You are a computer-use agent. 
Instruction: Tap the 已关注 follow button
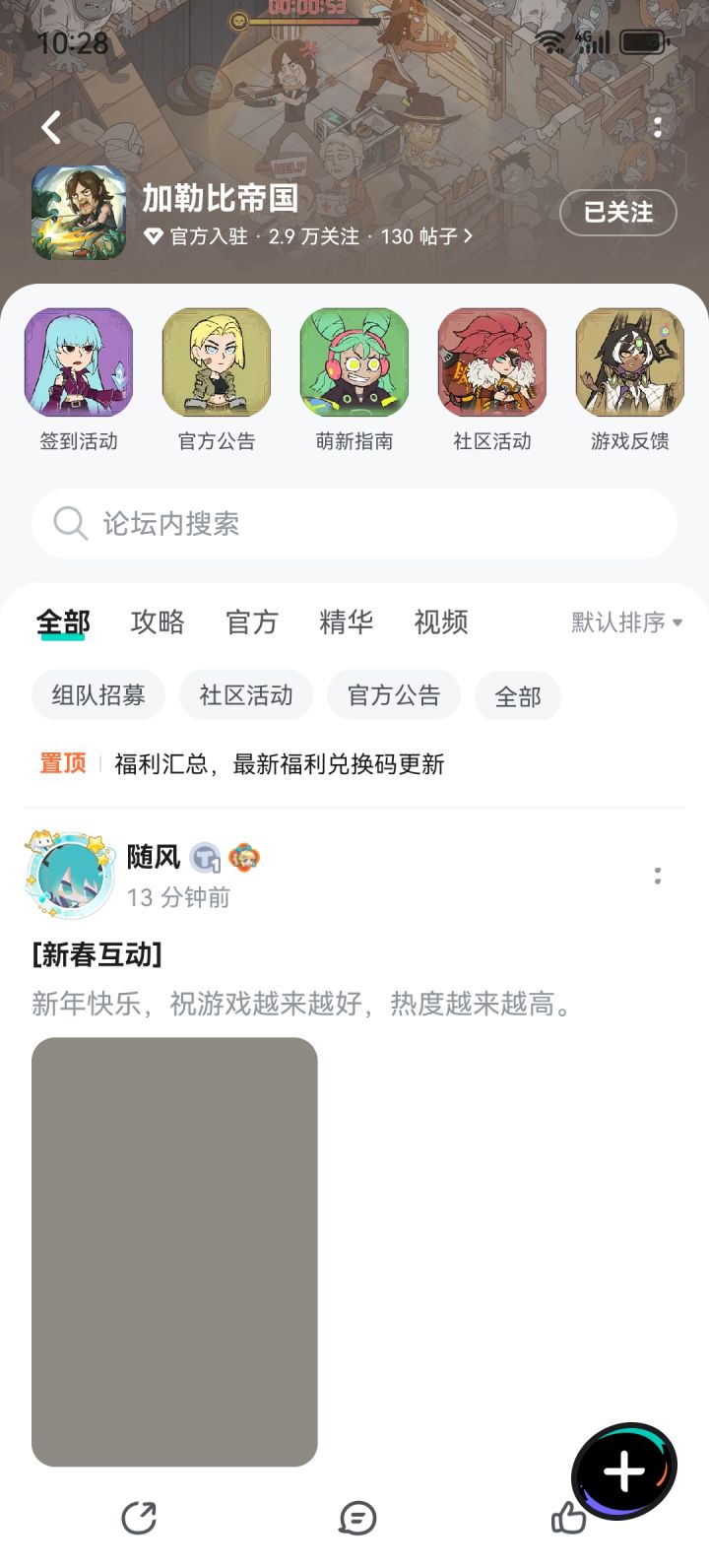(x=617, y=213)
